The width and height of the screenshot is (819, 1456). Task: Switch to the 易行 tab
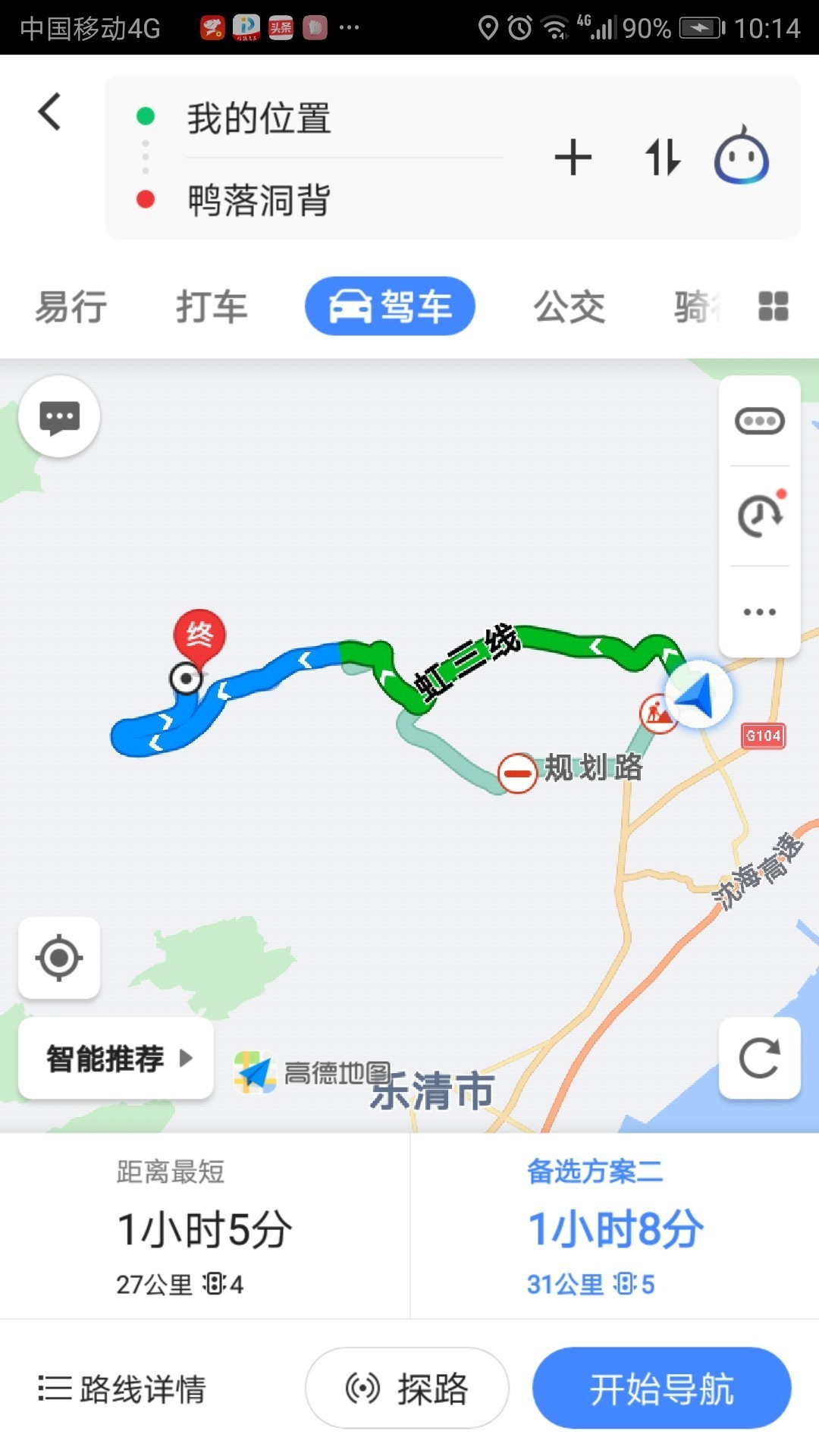click(71, 307)
